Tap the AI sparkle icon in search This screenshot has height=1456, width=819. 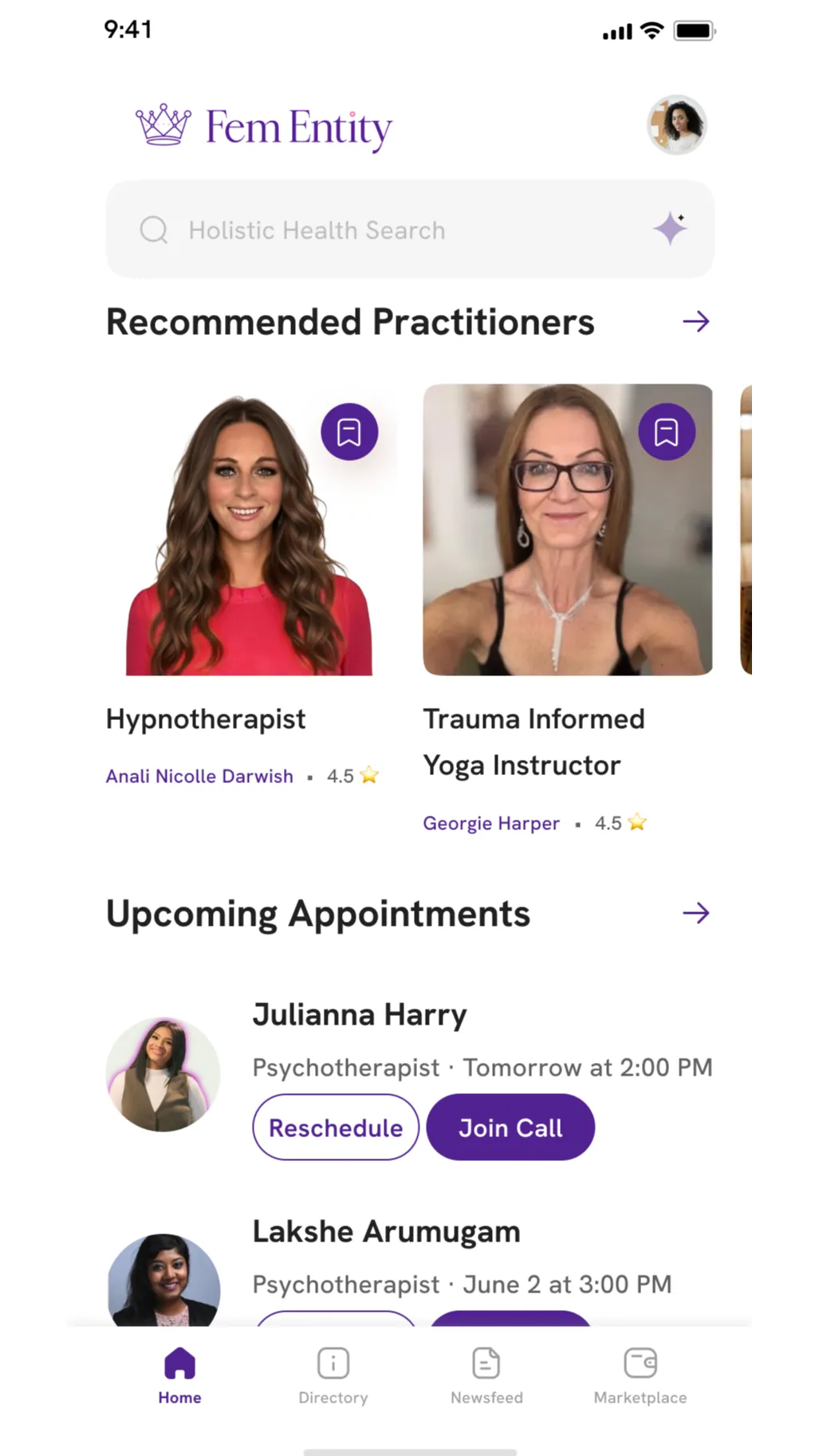tap(671, 229)
